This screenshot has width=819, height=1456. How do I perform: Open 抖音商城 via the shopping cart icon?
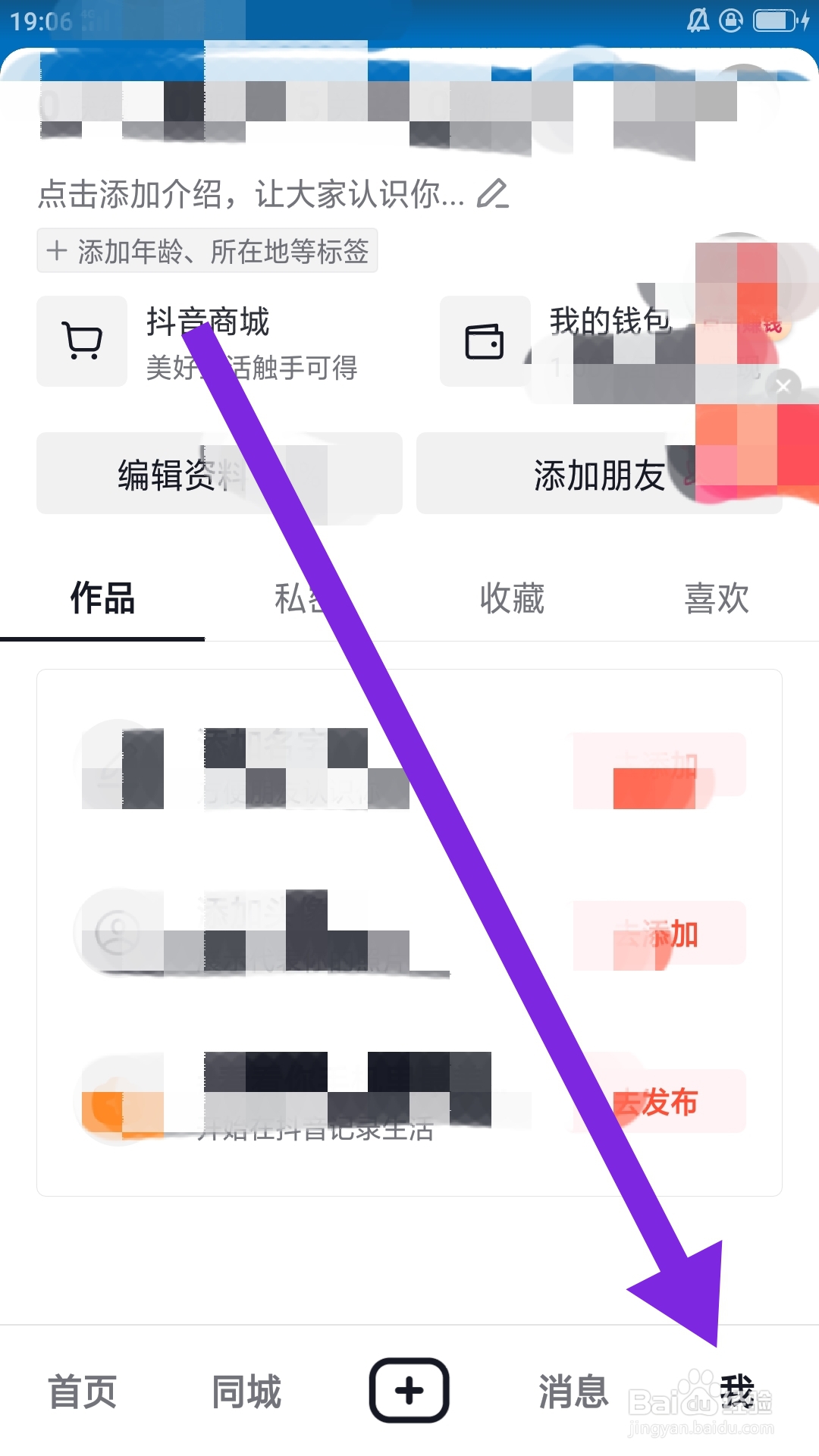tap(82, 340)
